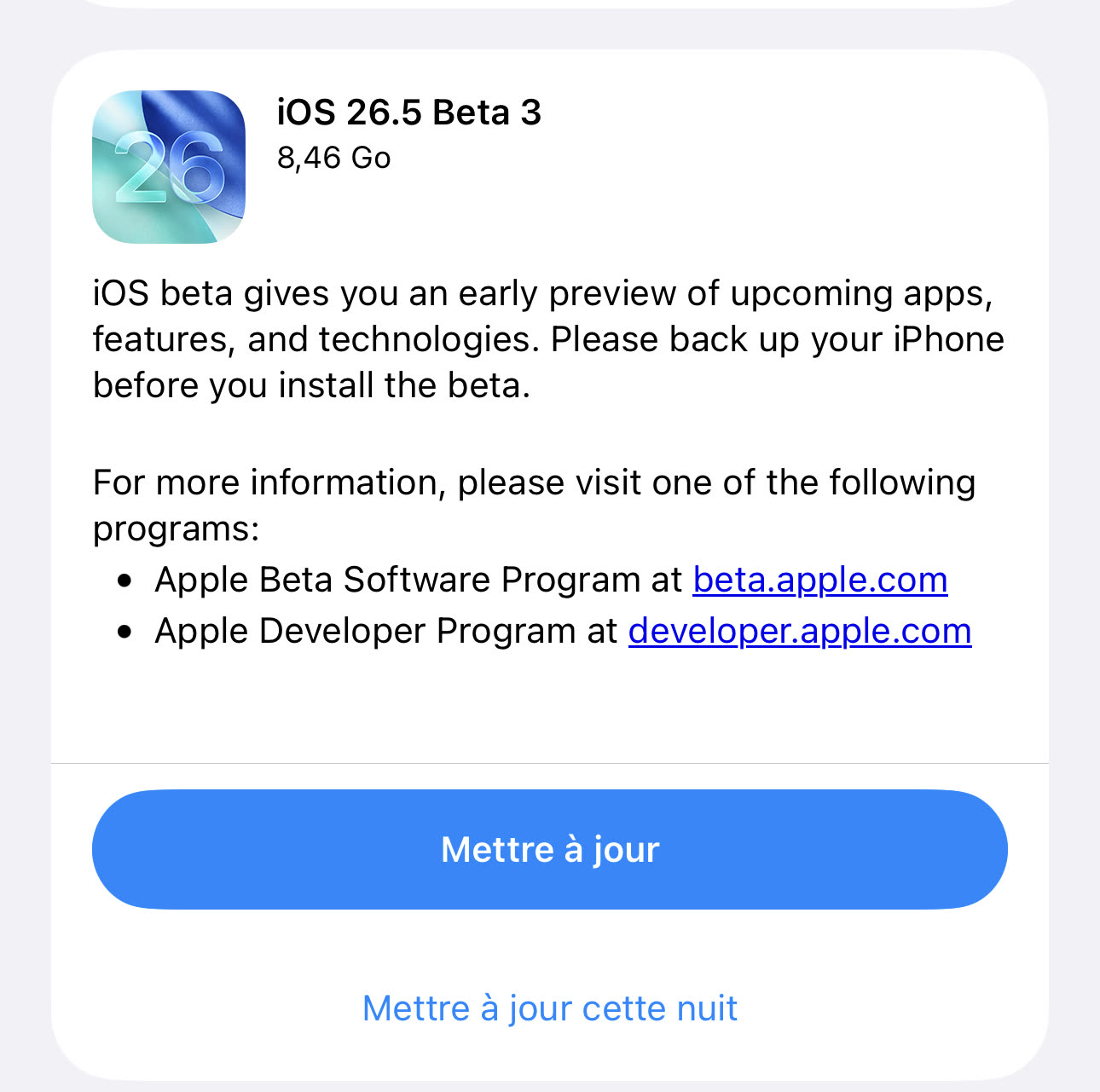Tap the blue Mettre à jour button
The height and width of the screenshot is (1092, 1100).
(549, 849)
